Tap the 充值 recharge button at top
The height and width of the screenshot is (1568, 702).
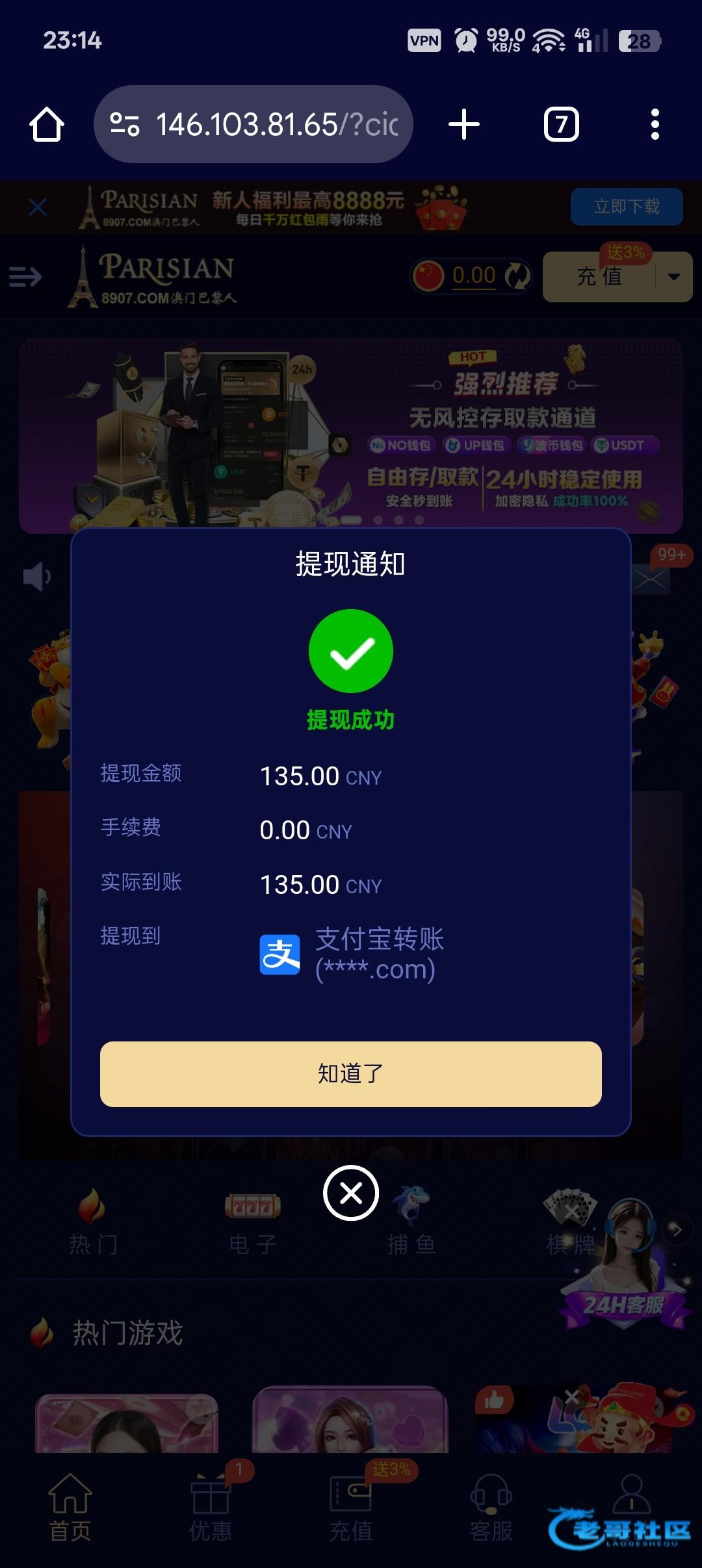pyautogui.click(x=599, y=277)
